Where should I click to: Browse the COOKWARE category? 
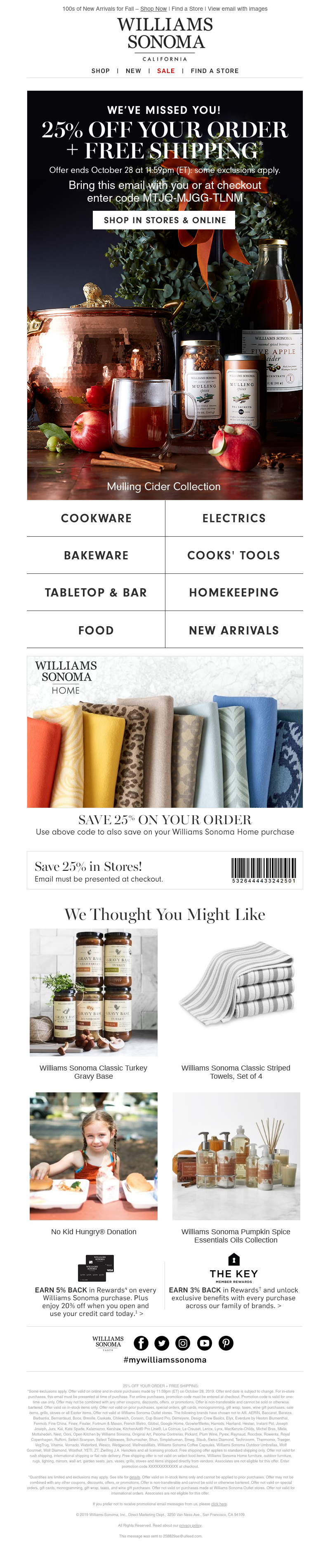96,518
